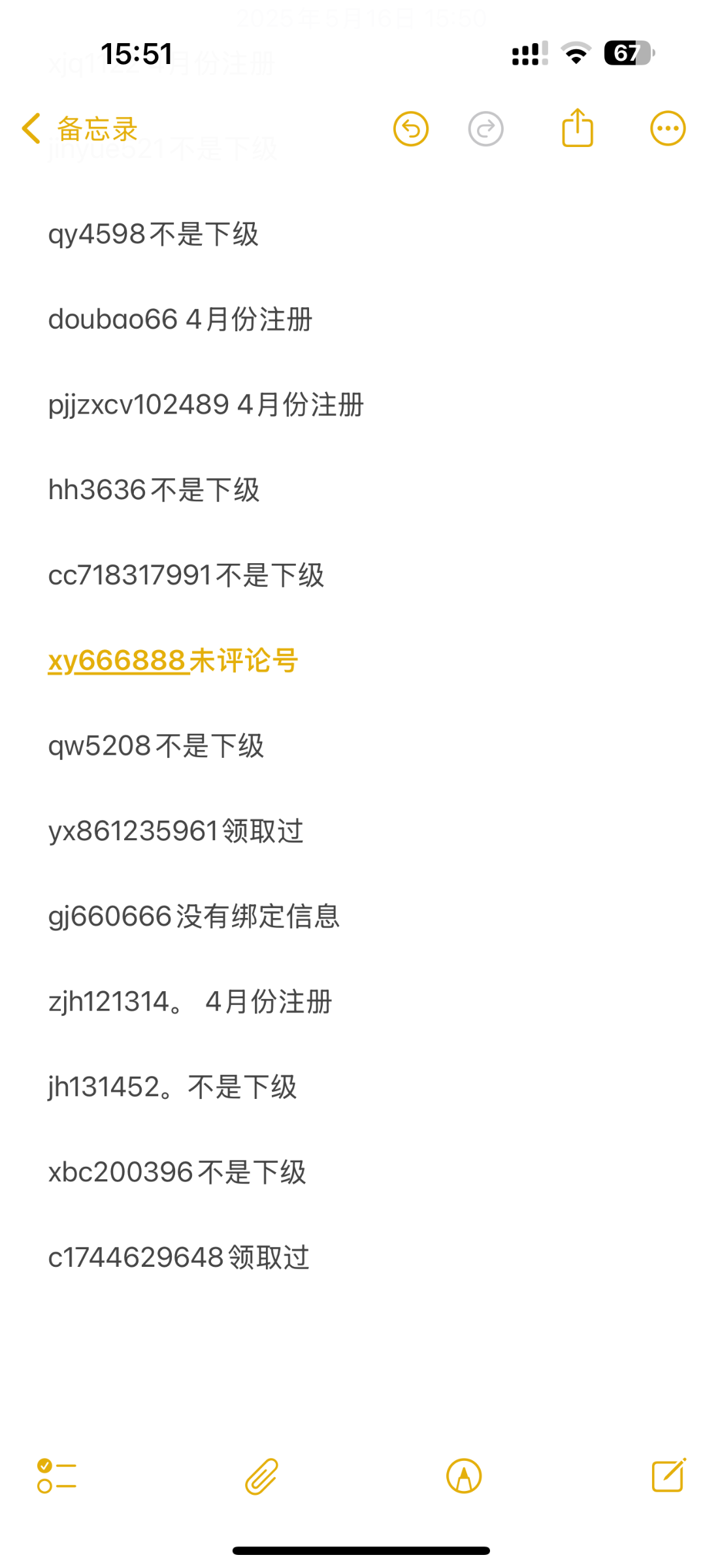
Task: Tap the redo arrow icon
Action: [x=485, y=129]
